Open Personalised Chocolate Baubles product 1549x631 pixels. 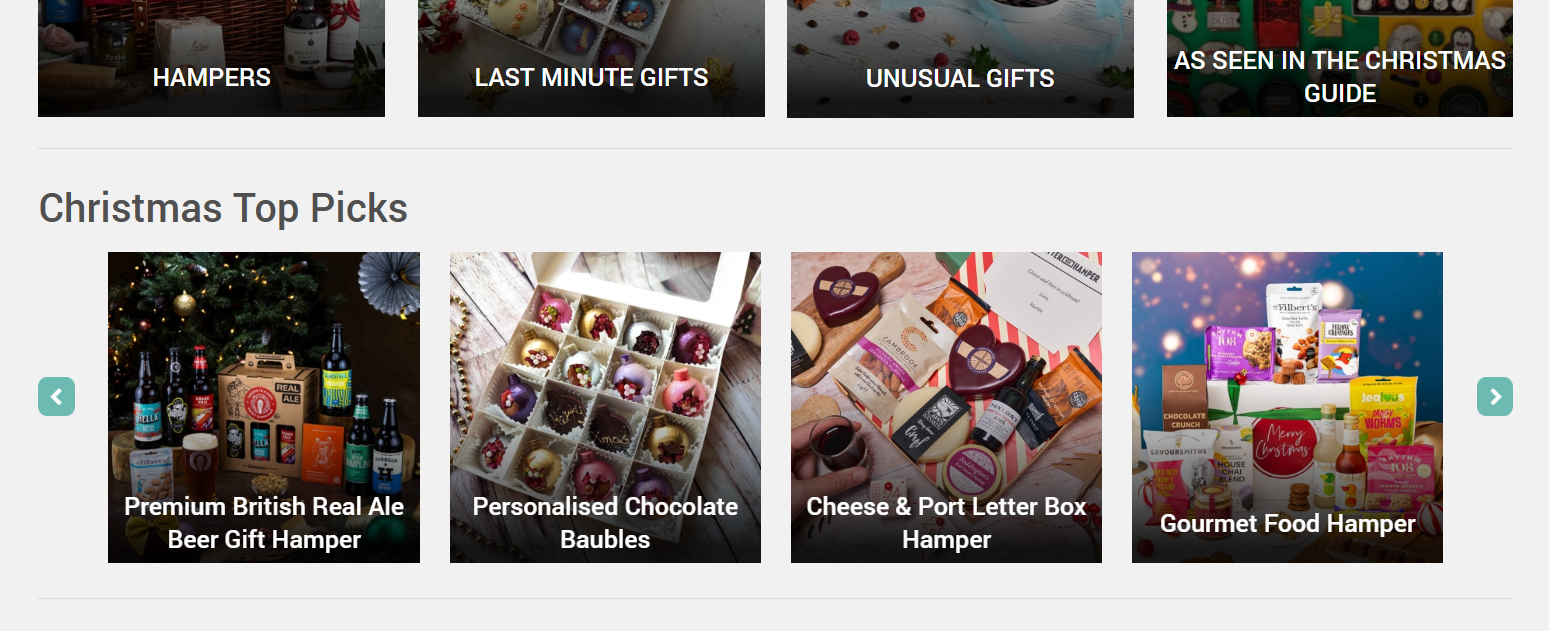pos(605,407)
